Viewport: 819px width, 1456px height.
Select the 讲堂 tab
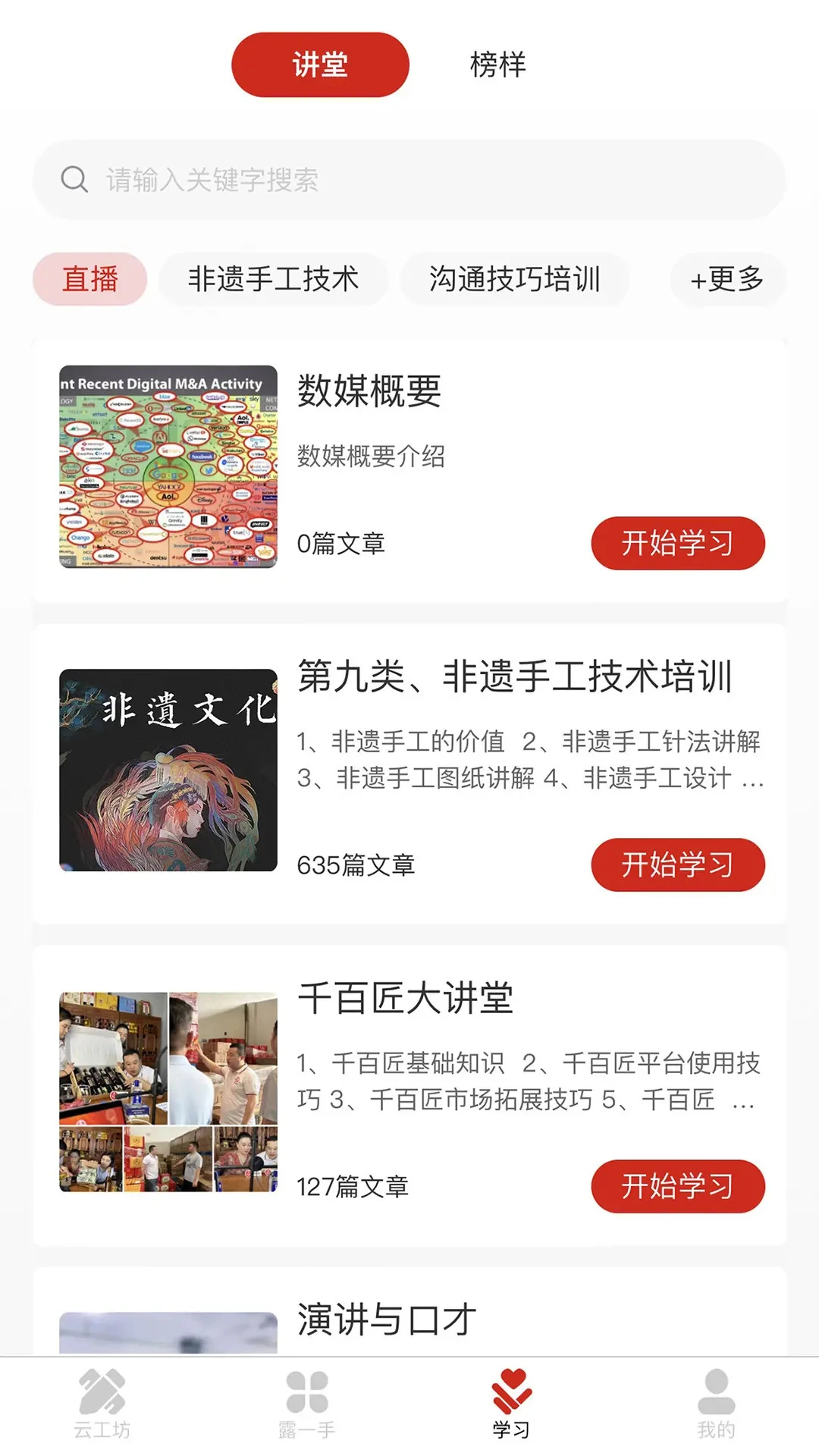(321, 65)
